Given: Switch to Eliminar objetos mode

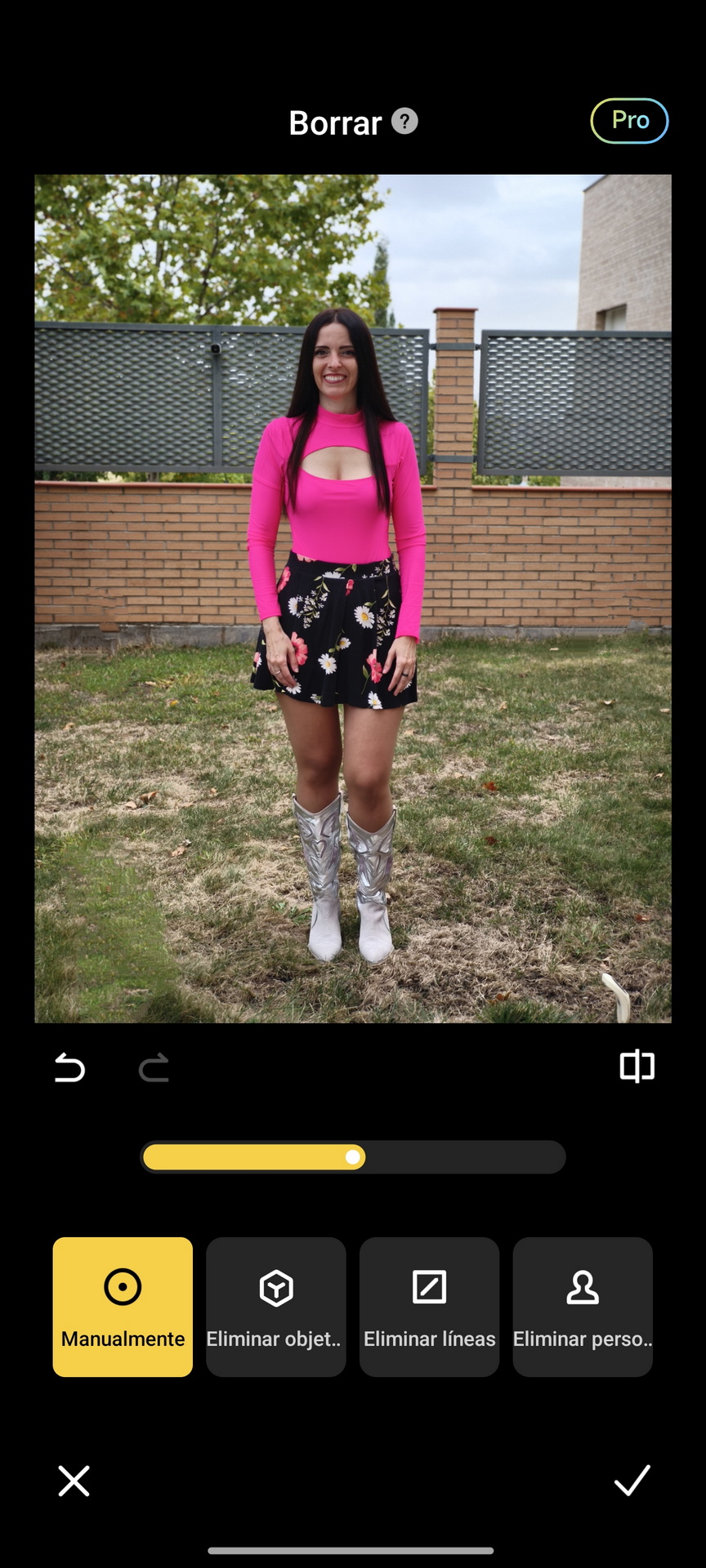Looking at the screenshot, I should click(x=276, y=1307).
